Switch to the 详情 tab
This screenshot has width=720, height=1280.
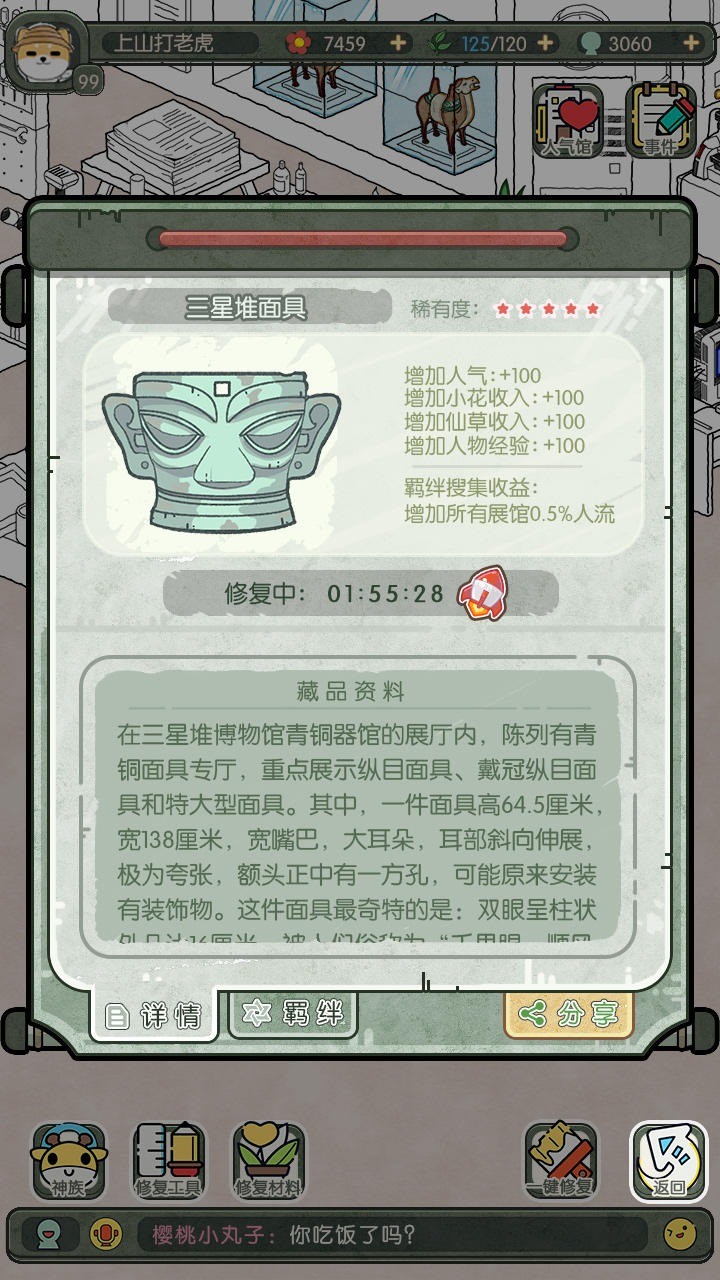(x=155, y=1016)
